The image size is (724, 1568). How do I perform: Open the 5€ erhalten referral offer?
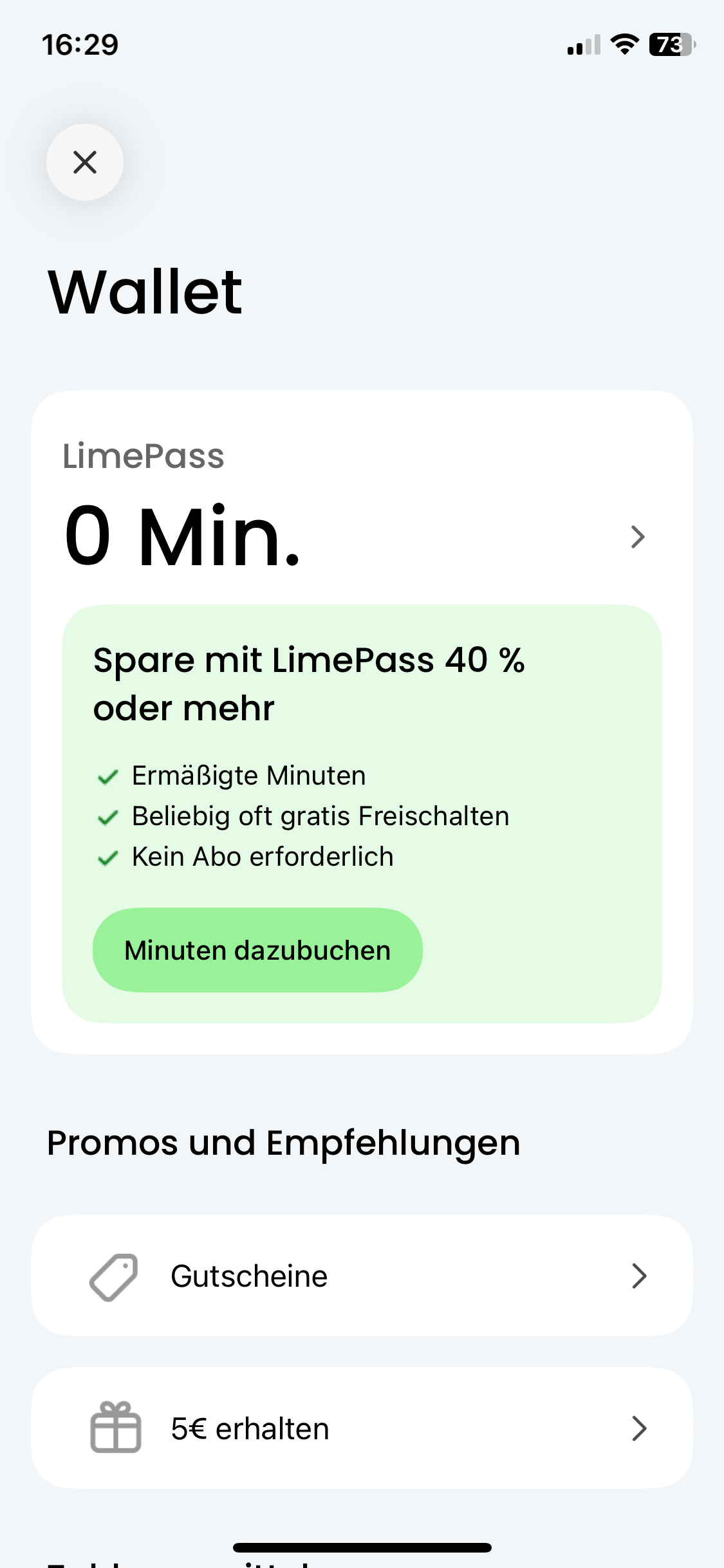[x=362, y=1428]
